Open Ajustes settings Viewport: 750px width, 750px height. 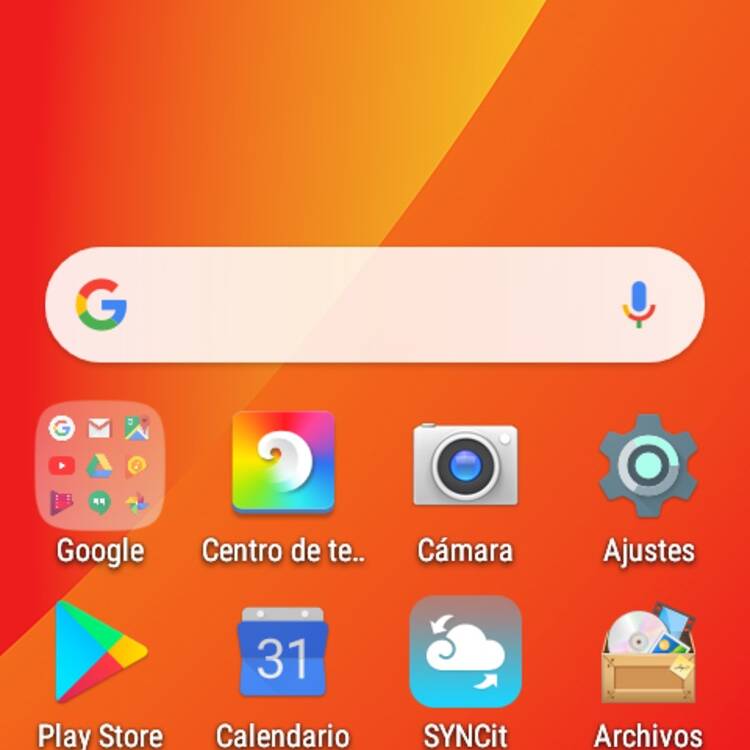(648, 466)
